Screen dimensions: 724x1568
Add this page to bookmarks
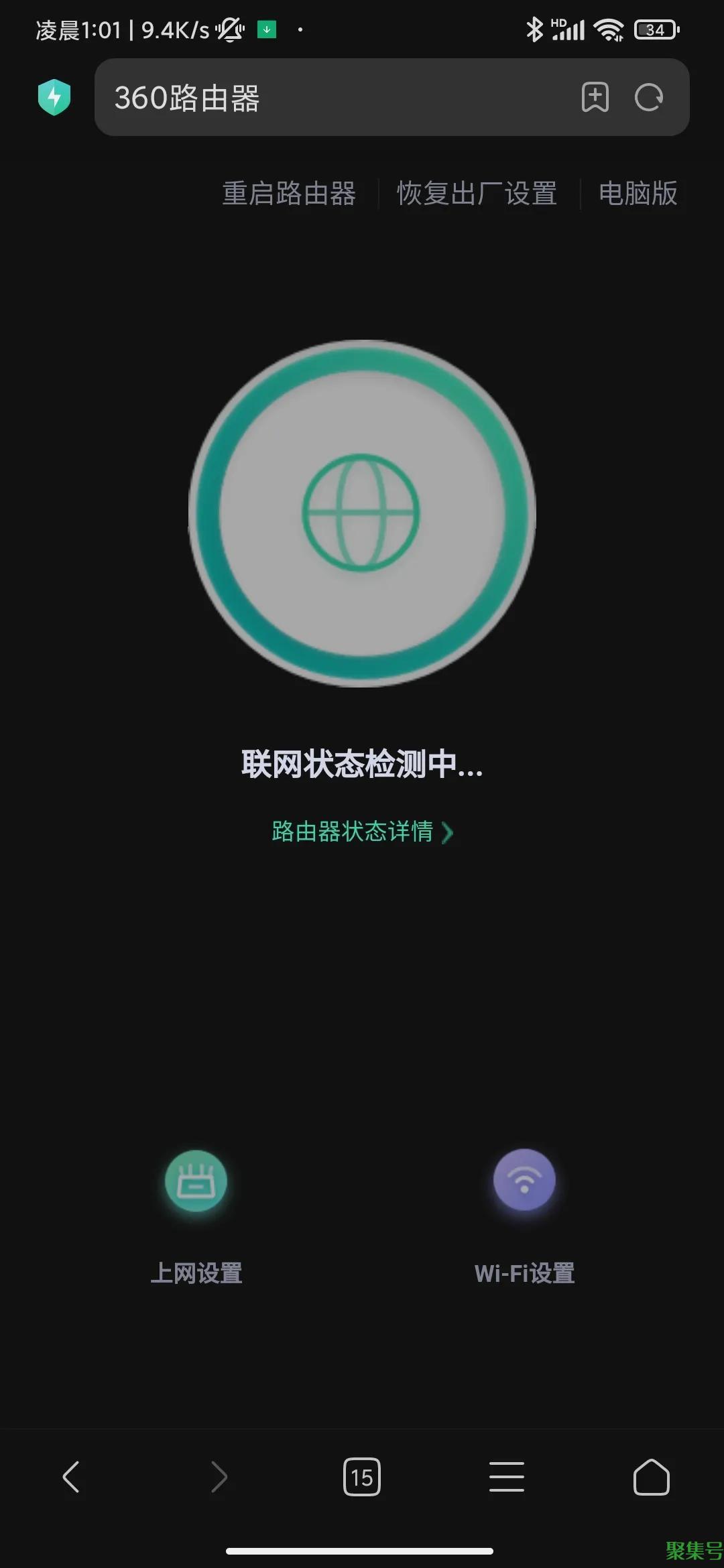pyautogui.click(x=595, y=98)
